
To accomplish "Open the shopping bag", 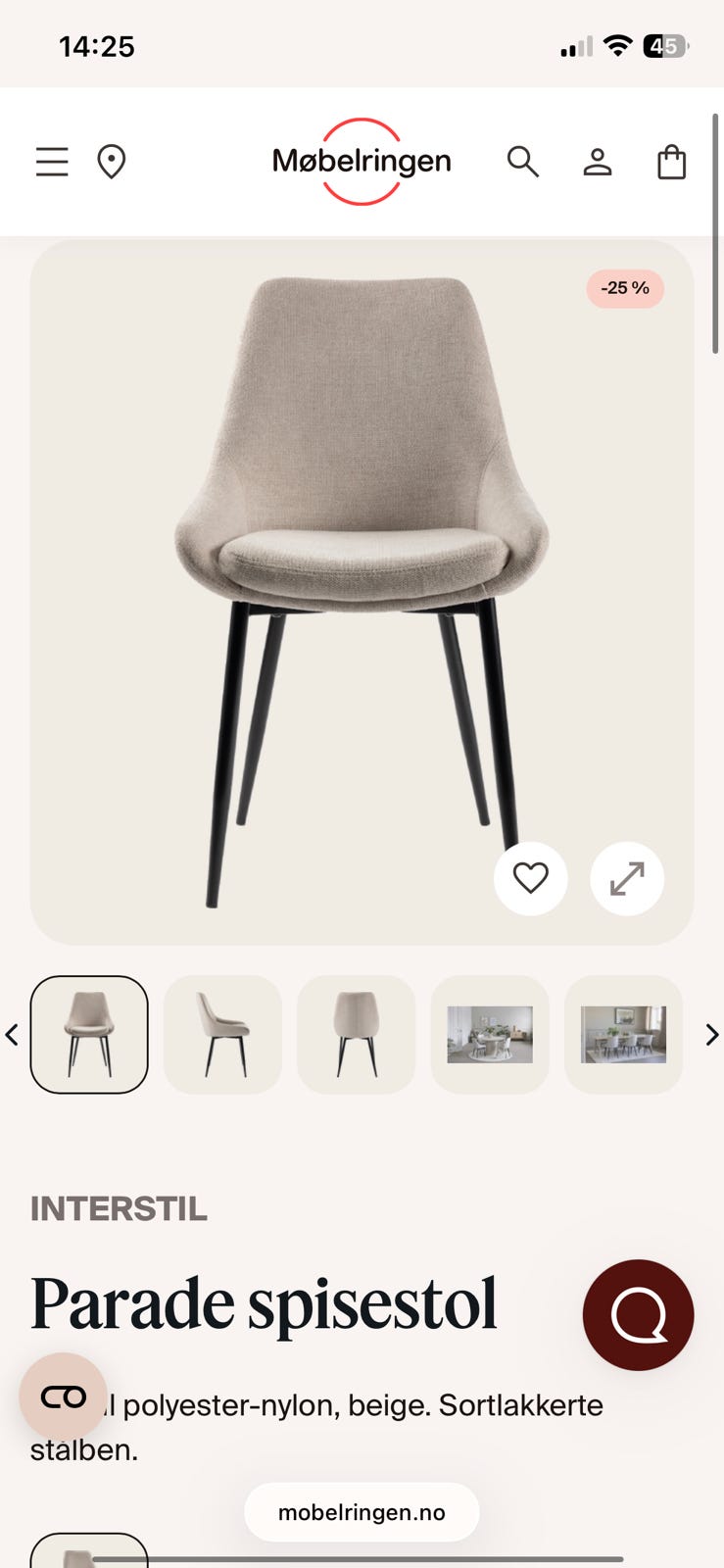I will [x=671, y=162].
